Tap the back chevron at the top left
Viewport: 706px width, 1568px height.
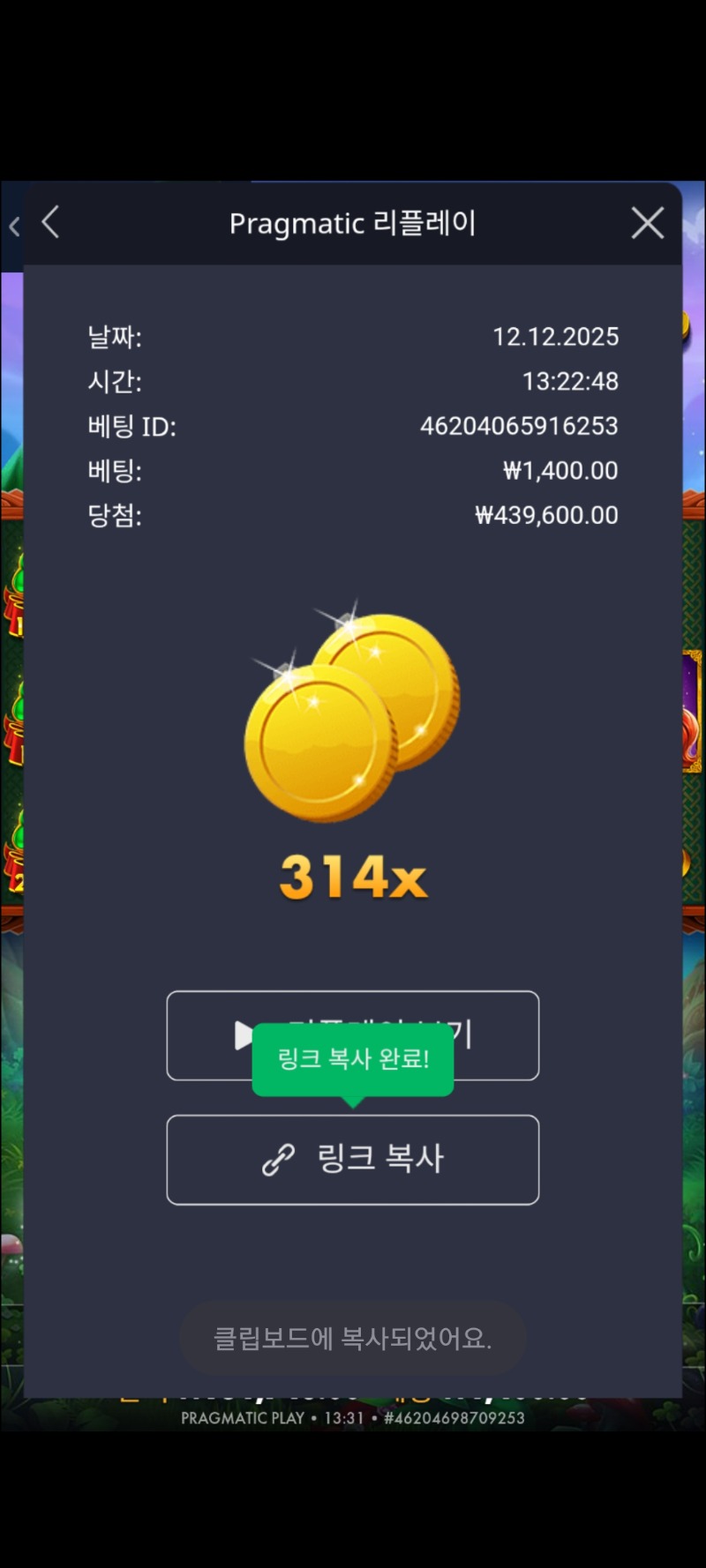click(x=50, y=223)
